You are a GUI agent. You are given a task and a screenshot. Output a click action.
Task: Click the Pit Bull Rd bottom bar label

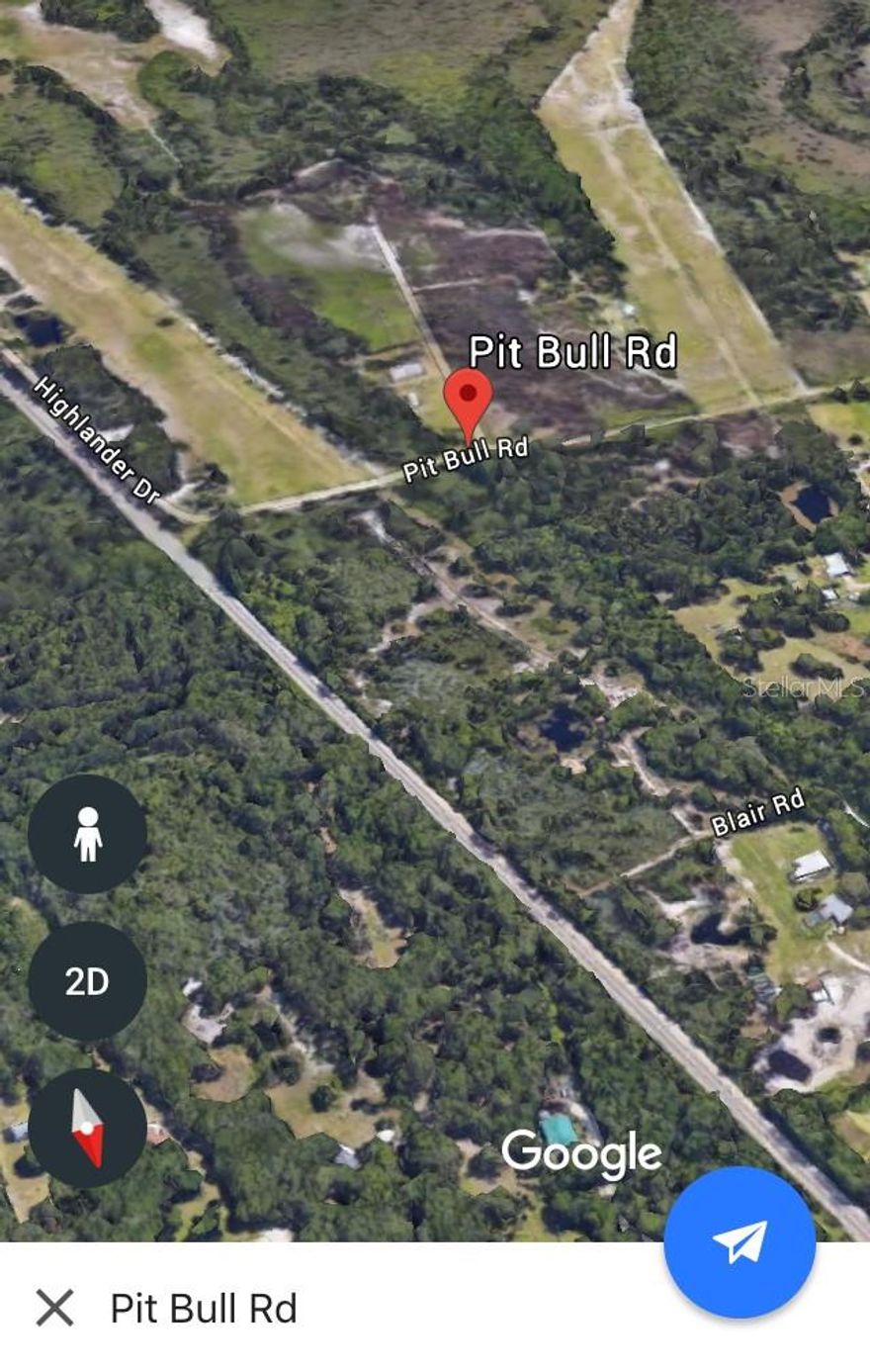point(203,1310)
